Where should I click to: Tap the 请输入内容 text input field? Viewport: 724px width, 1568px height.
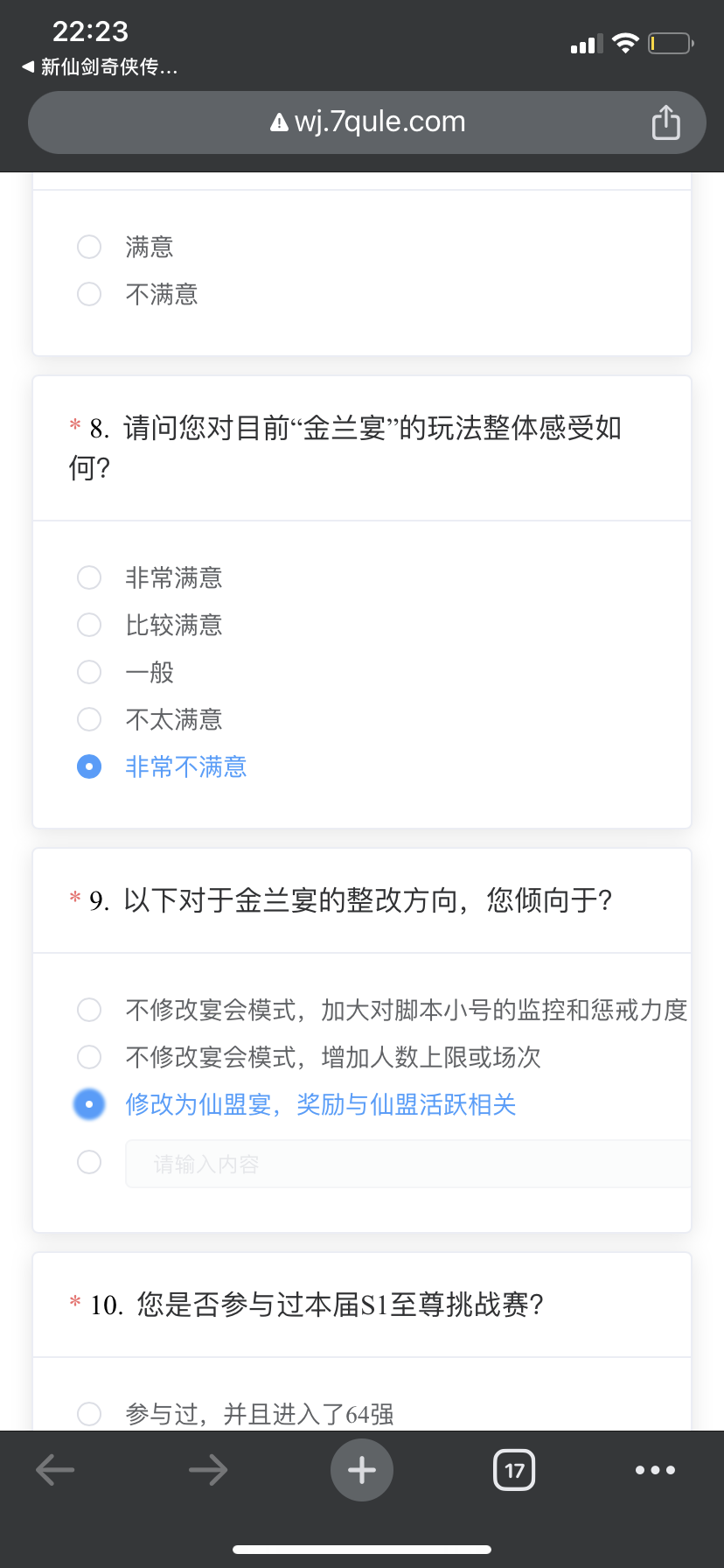coord(407,1164)
